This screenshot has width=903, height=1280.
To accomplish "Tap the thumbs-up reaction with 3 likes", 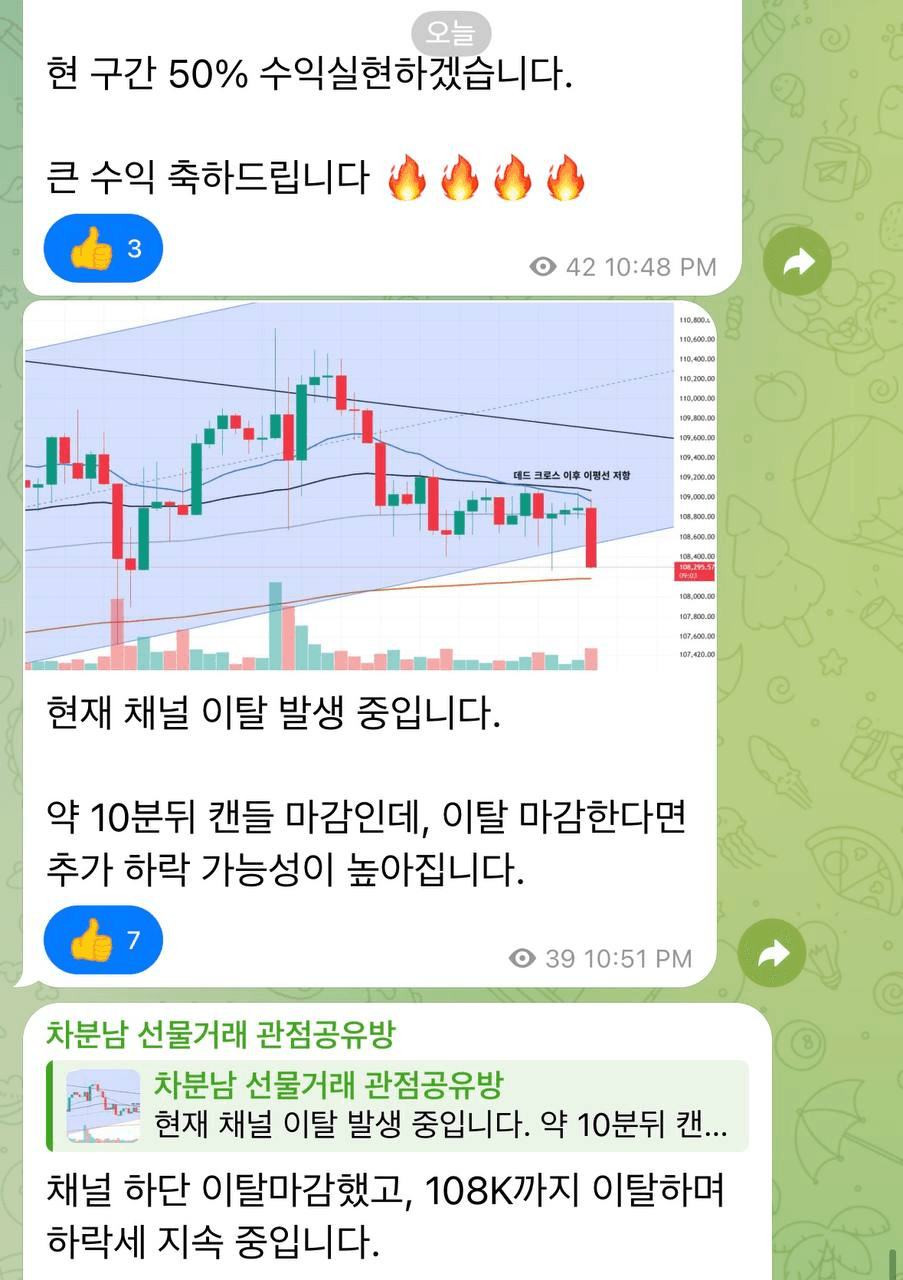I will tap(103, 247).
